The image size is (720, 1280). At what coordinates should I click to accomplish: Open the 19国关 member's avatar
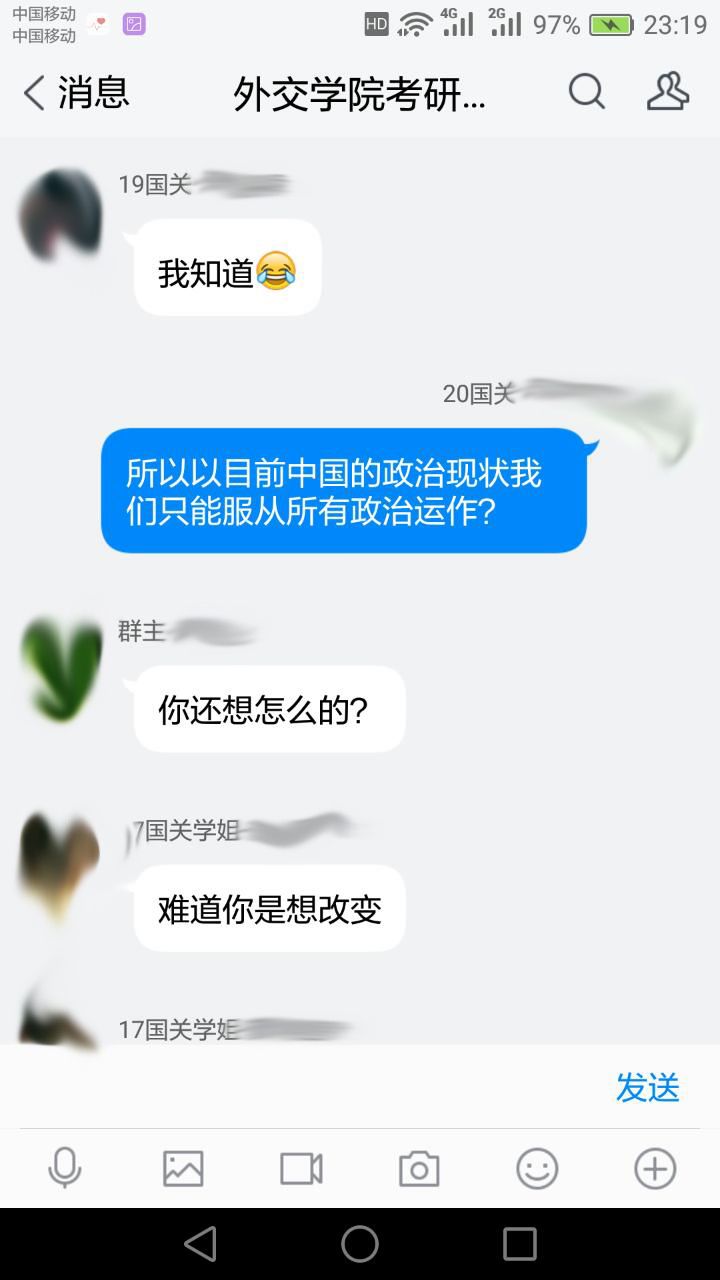click(61, 216)
